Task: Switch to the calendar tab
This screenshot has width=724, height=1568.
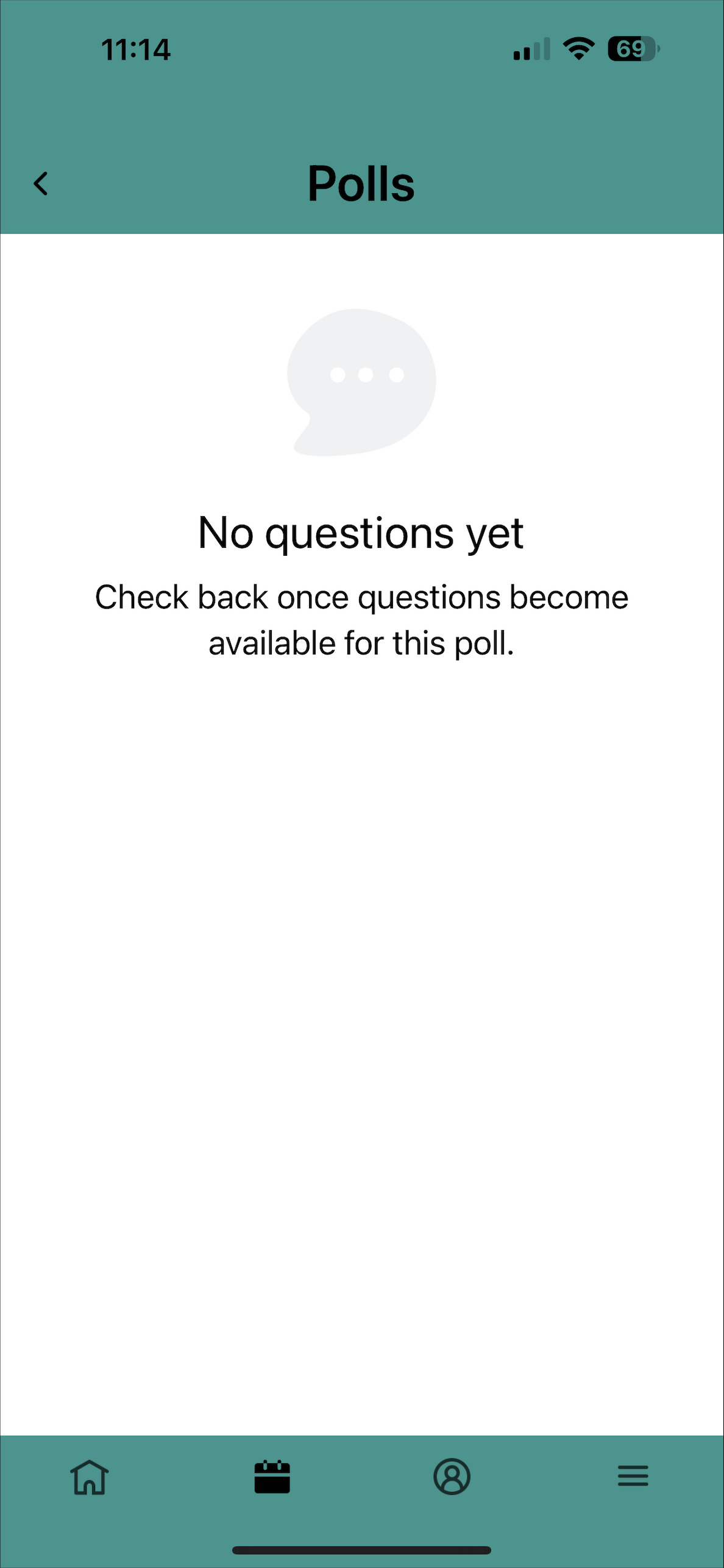Action: point(272,1477)
